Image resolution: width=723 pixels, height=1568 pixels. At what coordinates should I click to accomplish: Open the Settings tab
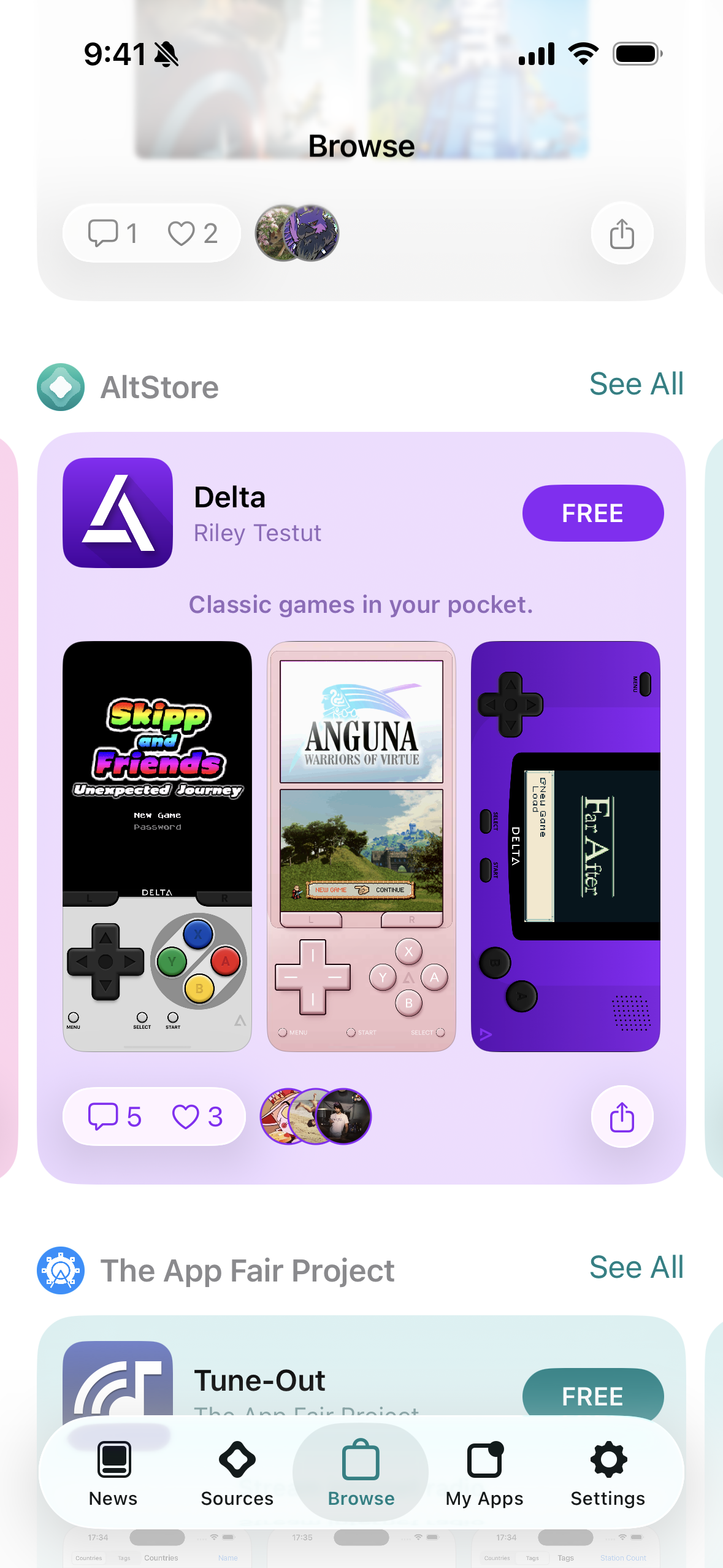point(608,1472)
